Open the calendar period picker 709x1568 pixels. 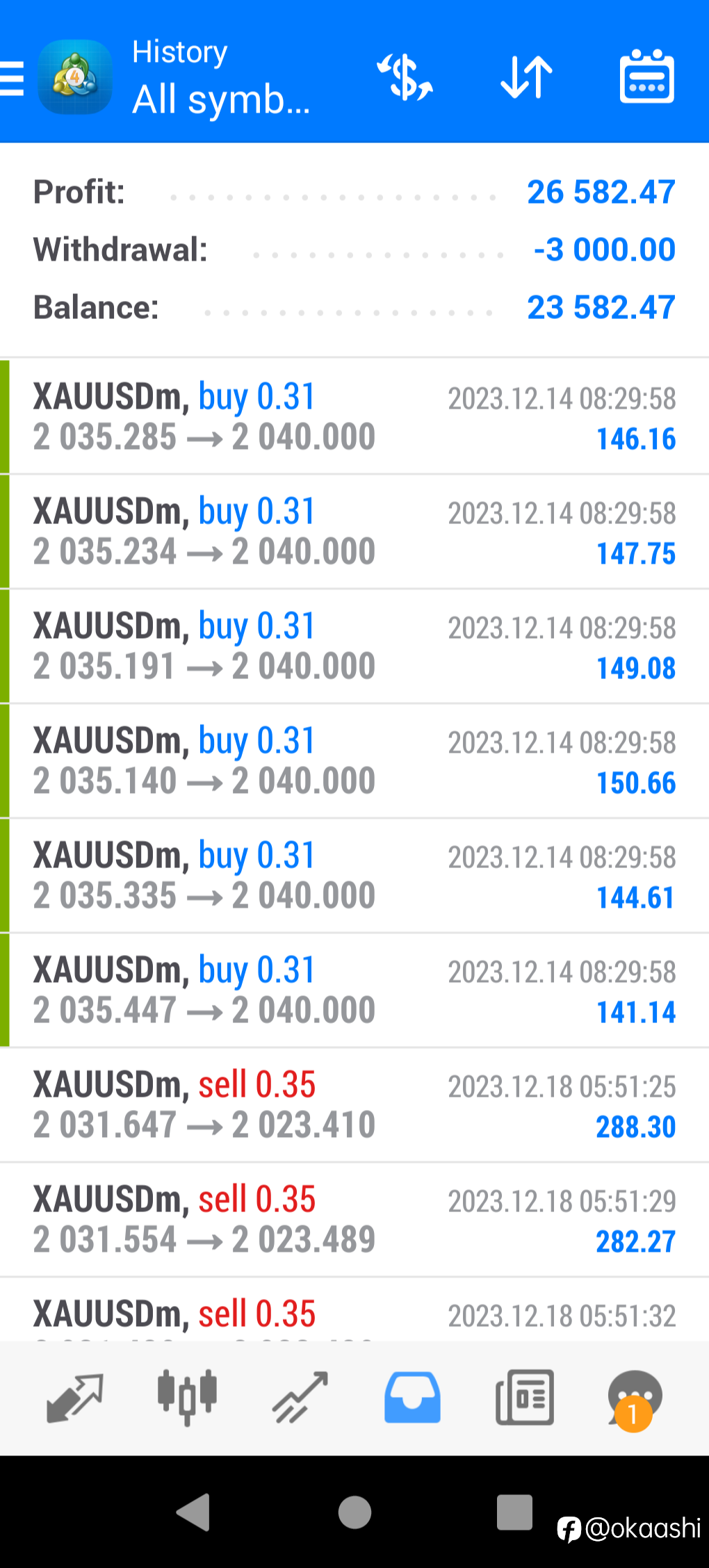click(x=646, y=76)
